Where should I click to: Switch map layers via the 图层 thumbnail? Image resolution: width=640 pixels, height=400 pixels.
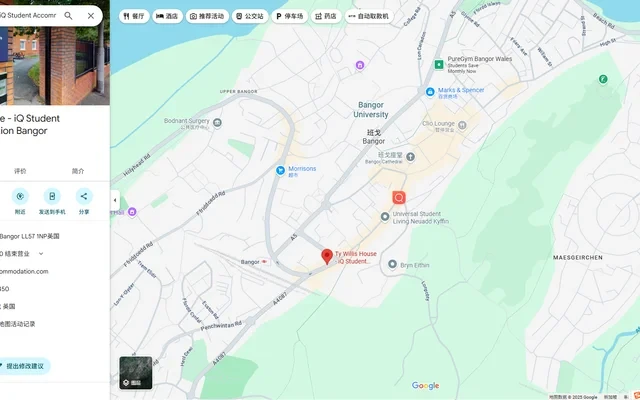coord(136,372)
